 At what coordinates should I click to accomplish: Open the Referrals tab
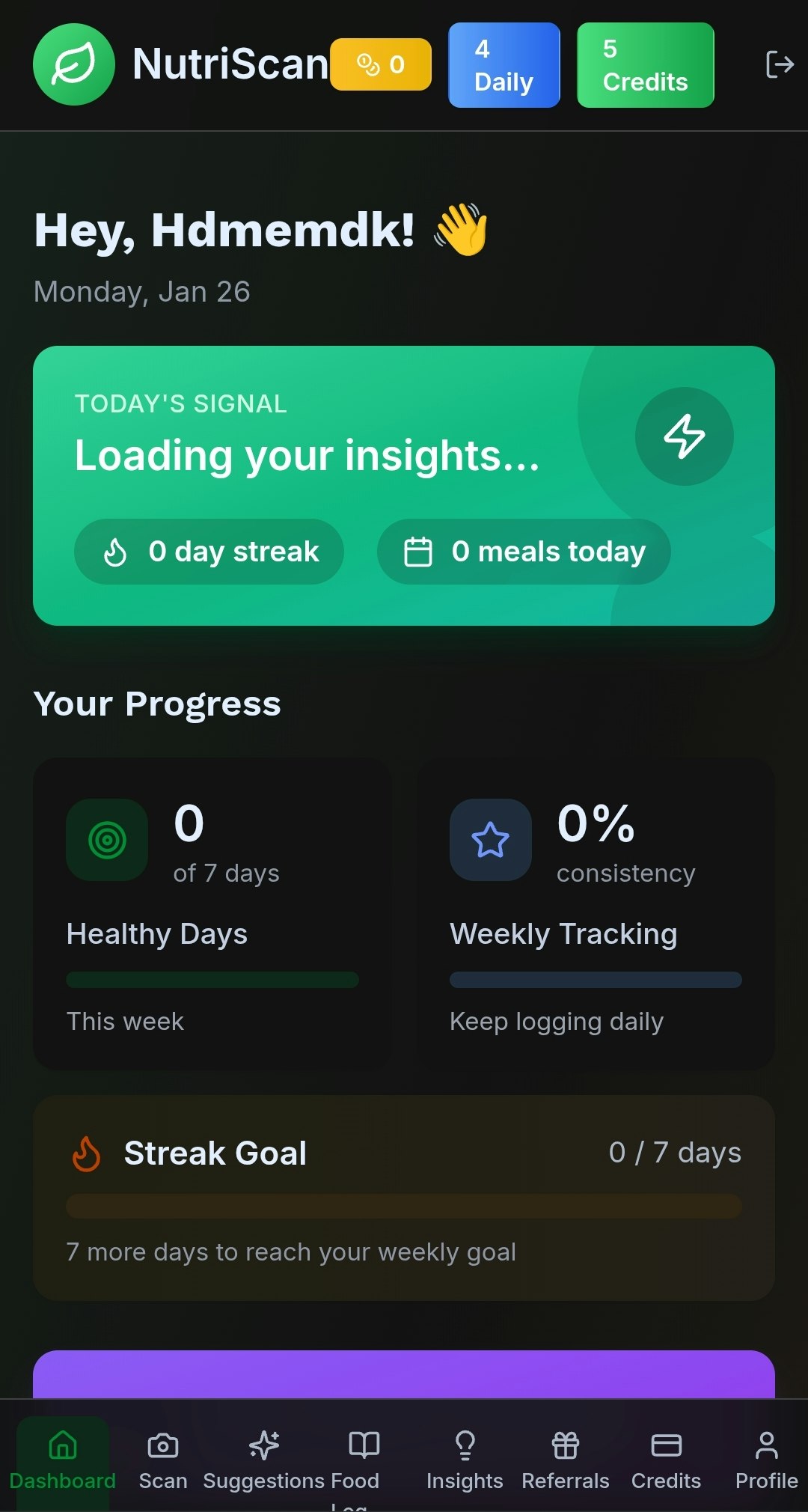566,1460
